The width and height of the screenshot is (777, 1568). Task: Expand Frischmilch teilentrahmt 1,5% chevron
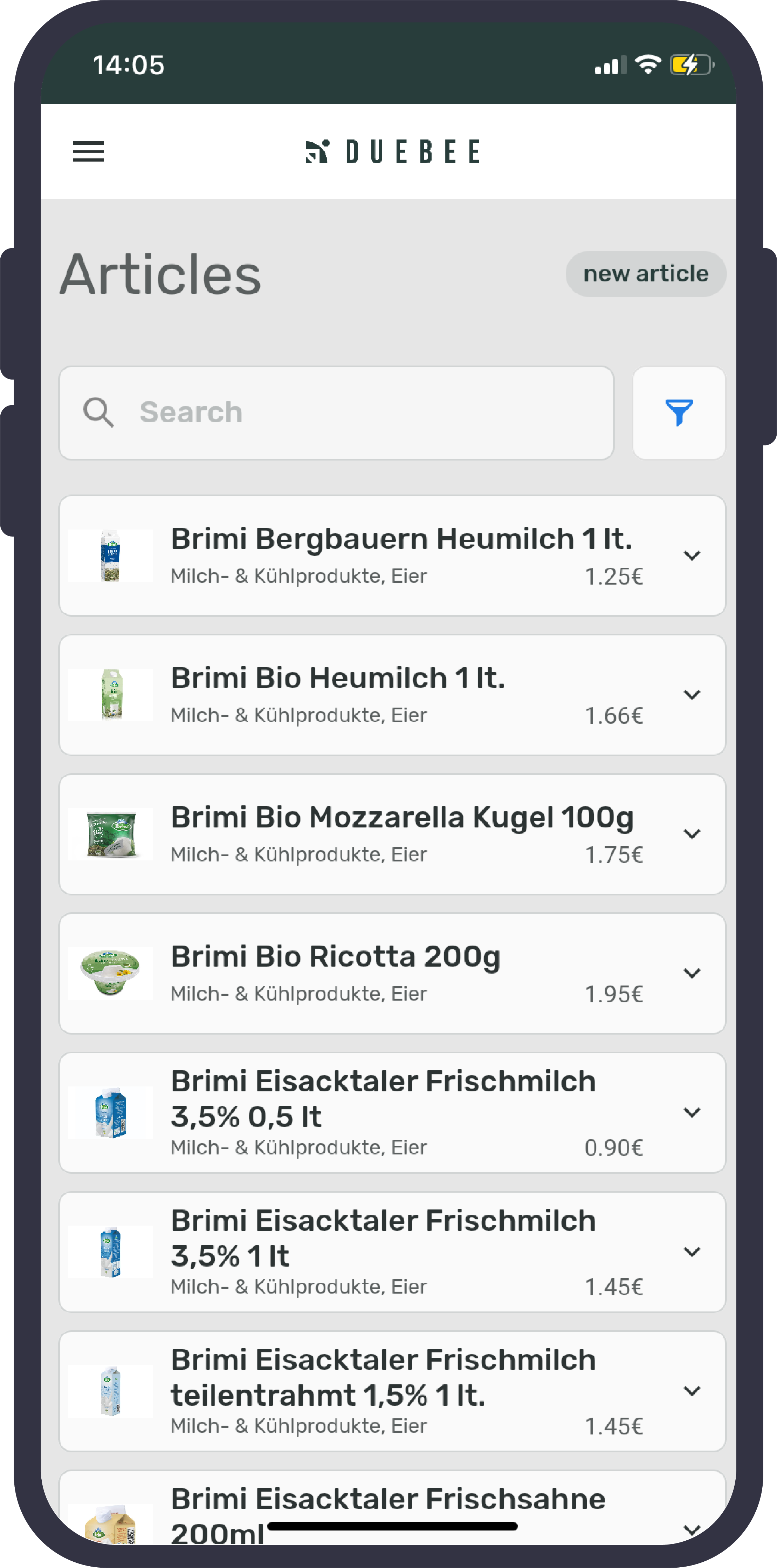click(x=692, y=1391)
